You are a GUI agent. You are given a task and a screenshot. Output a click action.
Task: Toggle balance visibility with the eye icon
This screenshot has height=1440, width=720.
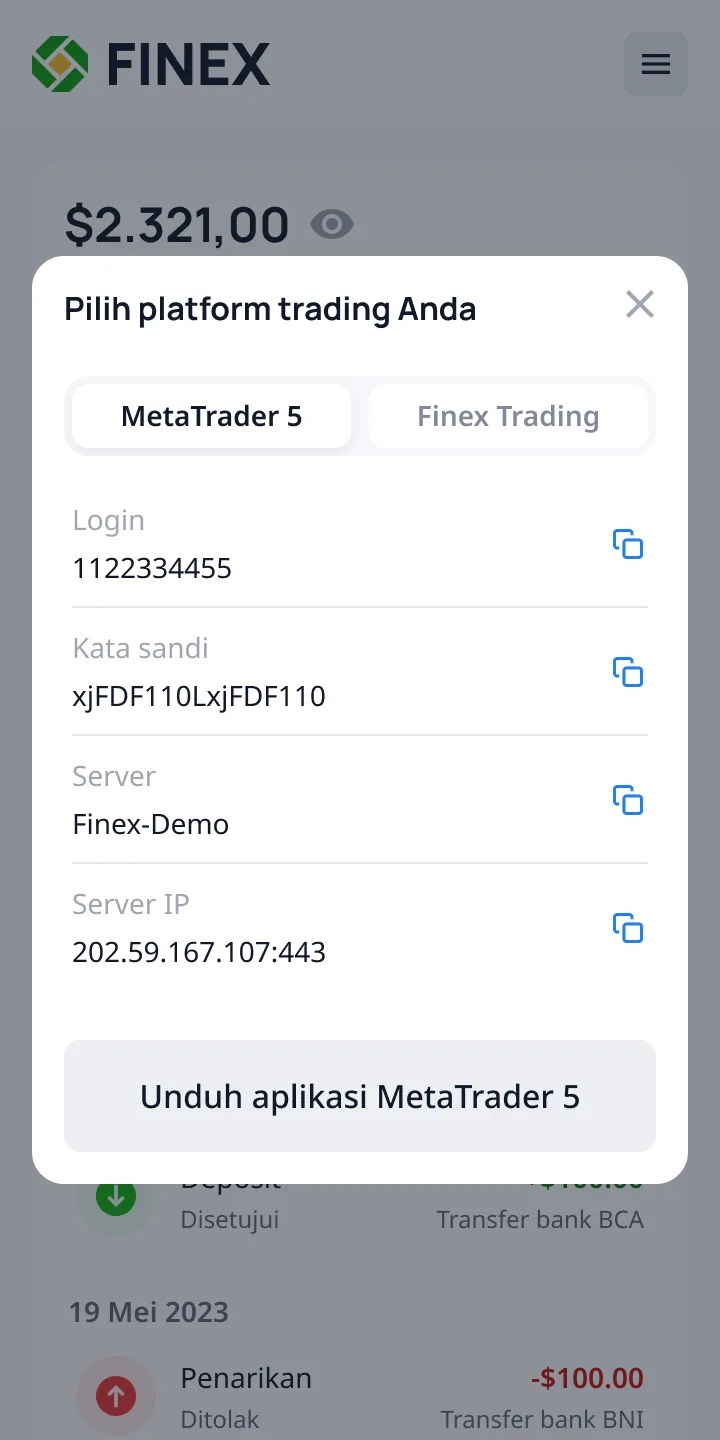pyautogui.click(x=333, y=224)
